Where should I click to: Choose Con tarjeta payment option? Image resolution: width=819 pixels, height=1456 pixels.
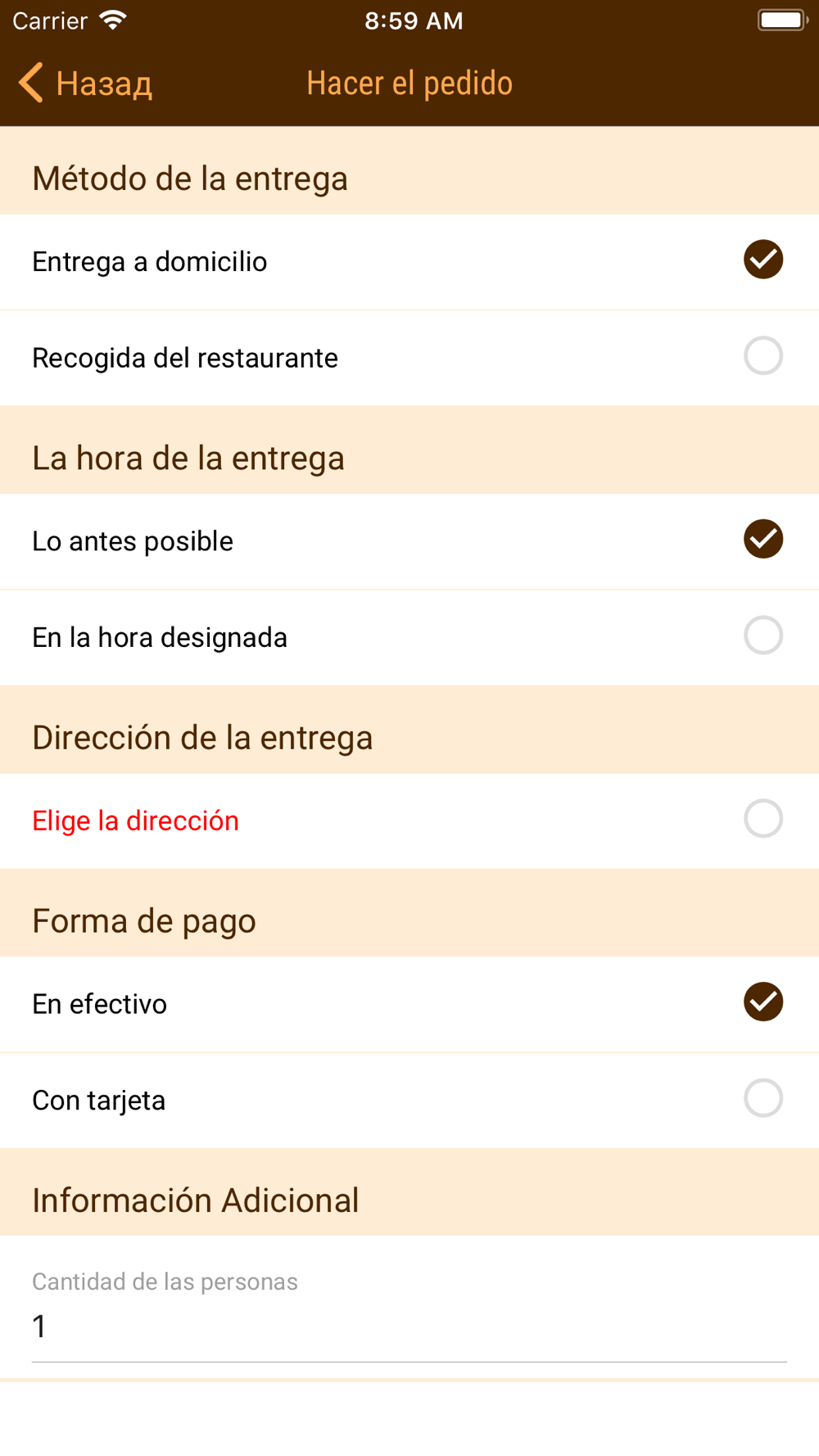pyautogui.click(x=409, y=1100)
